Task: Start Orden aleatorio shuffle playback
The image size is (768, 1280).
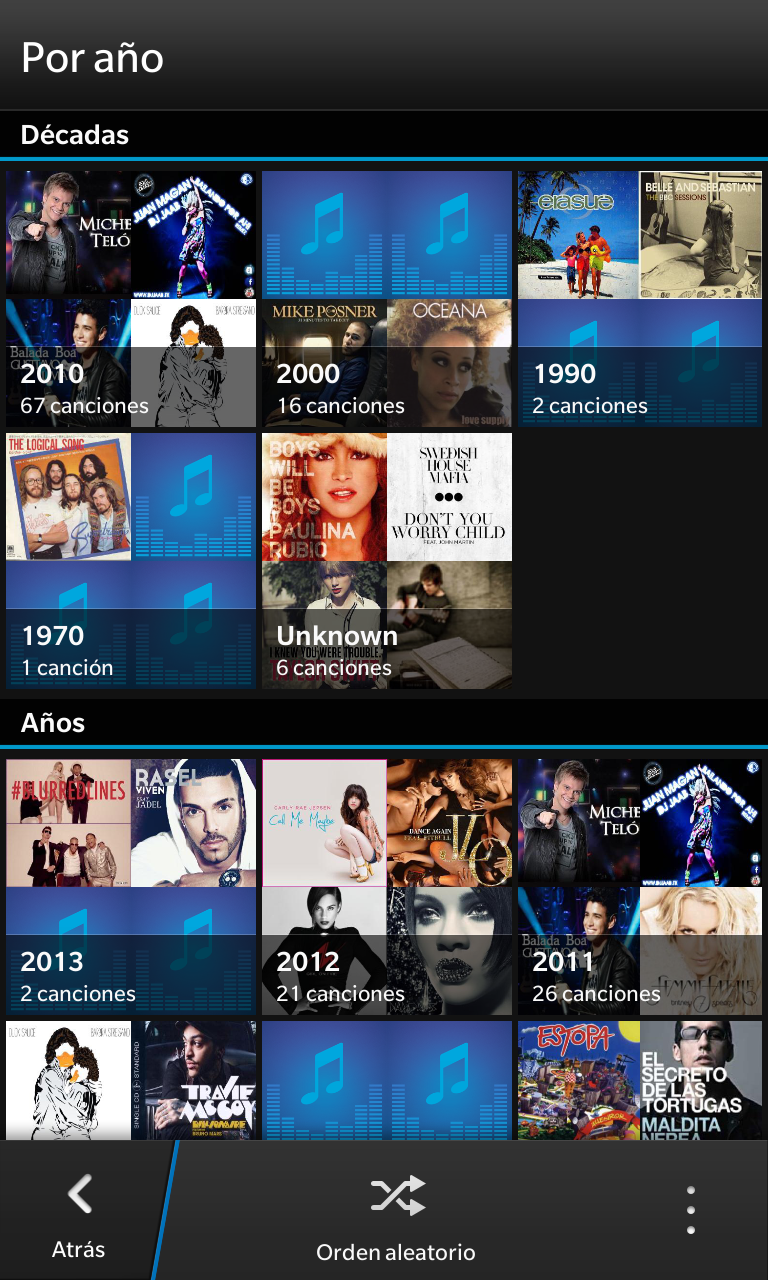Action: coord(396,1214)
